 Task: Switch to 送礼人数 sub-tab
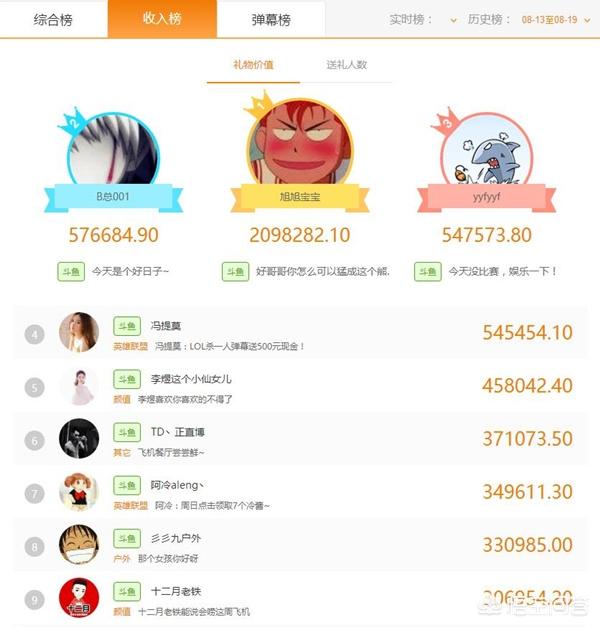346,65
